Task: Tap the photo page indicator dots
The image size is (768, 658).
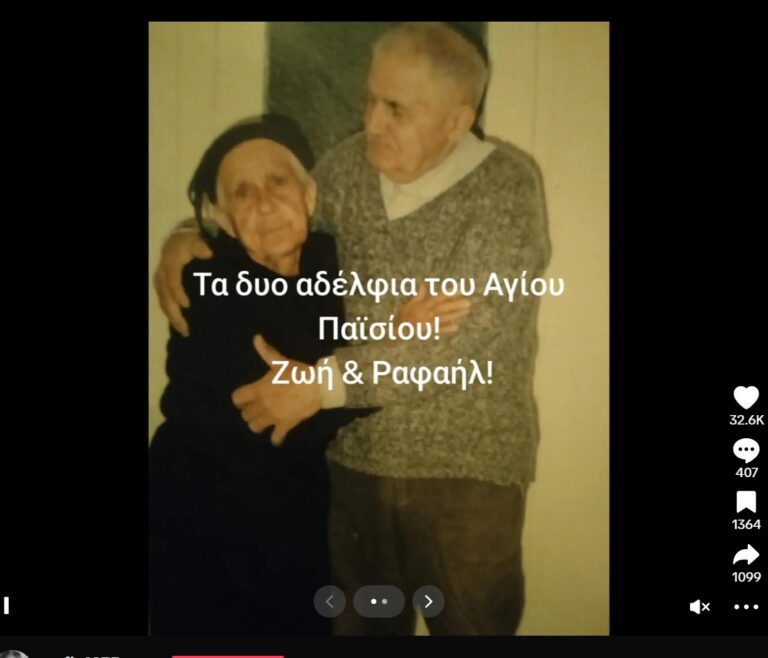Action: tap(379, 601)
